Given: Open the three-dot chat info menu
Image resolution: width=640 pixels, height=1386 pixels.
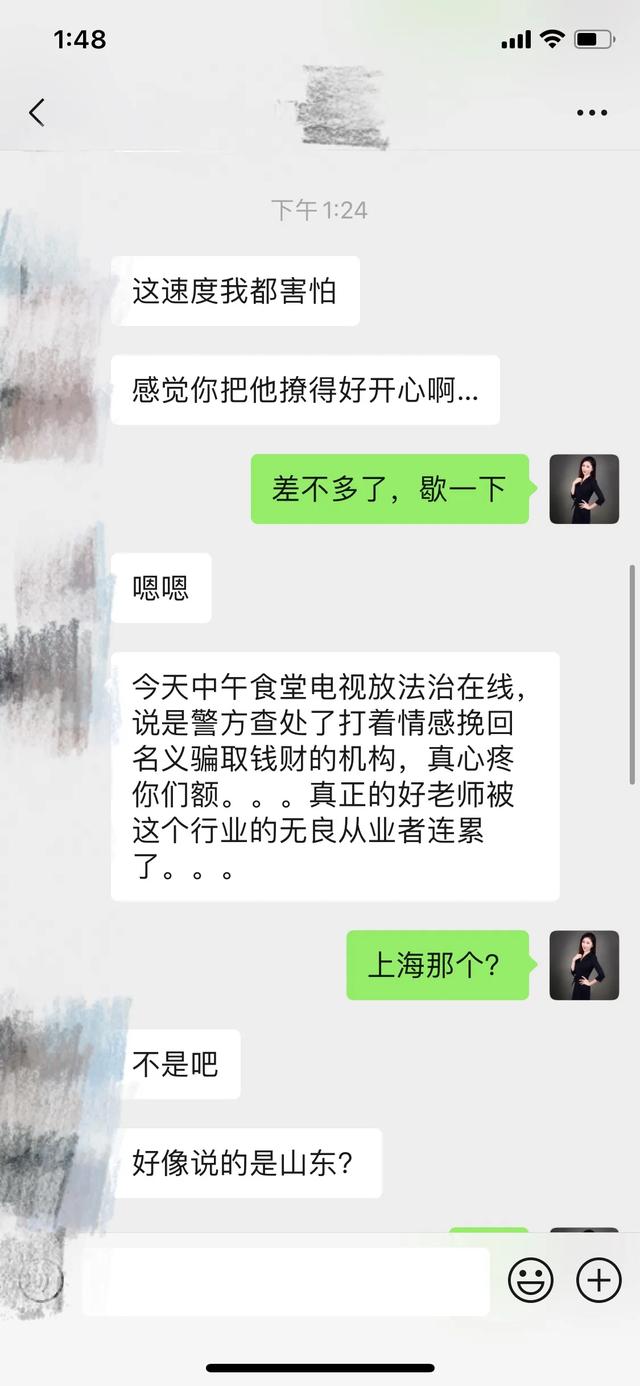Looking at the screenshot, I should click(x=592, y=113).
